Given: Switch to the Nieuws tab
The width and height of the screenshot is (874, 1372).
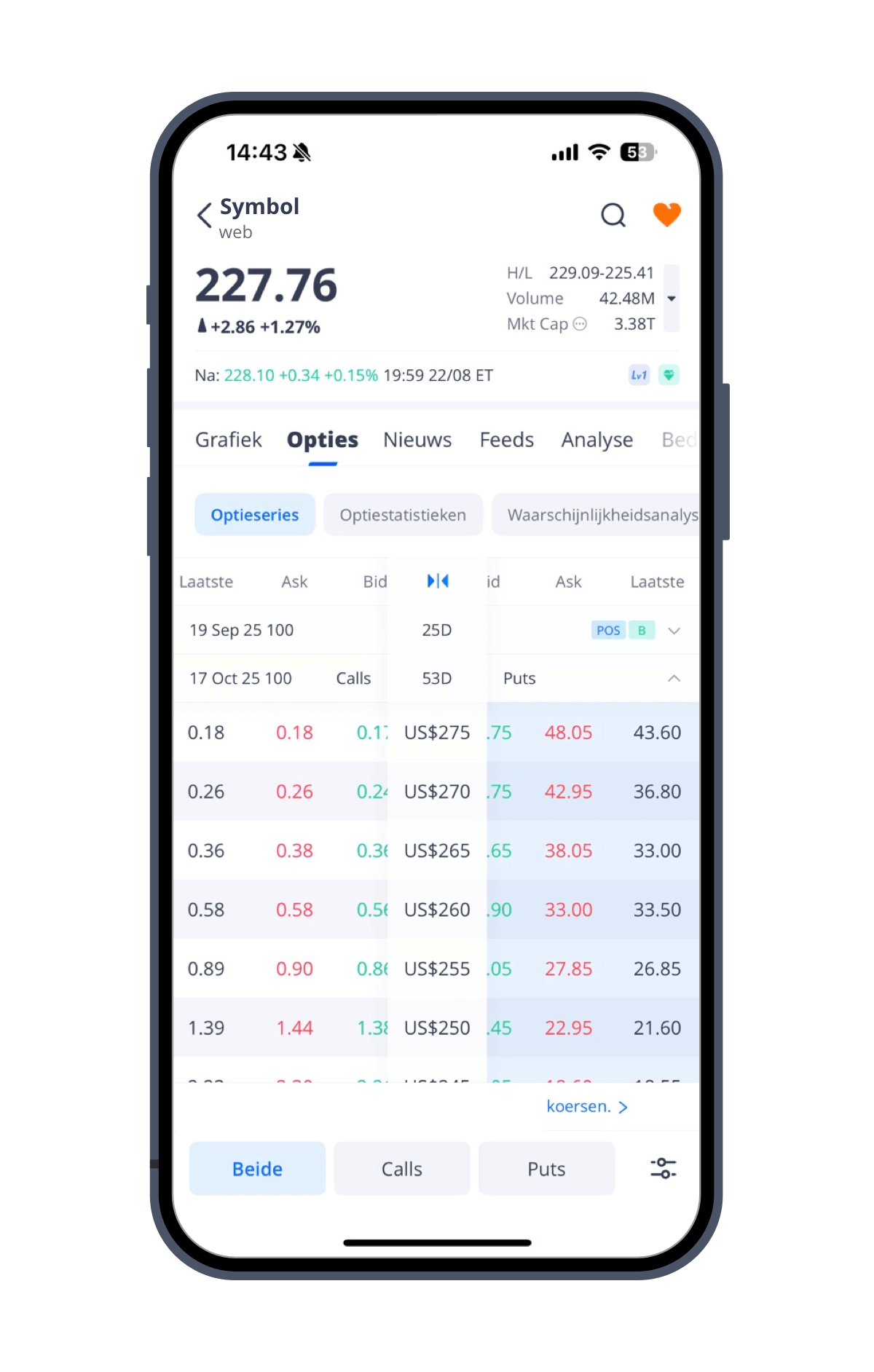Looking at the screenshot, I should (x=417, y=440).
